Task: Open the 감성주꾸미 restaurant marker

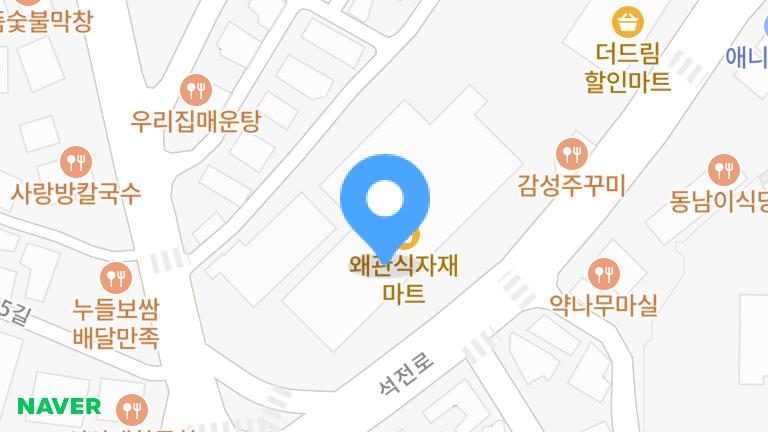Action: [572, 153]
